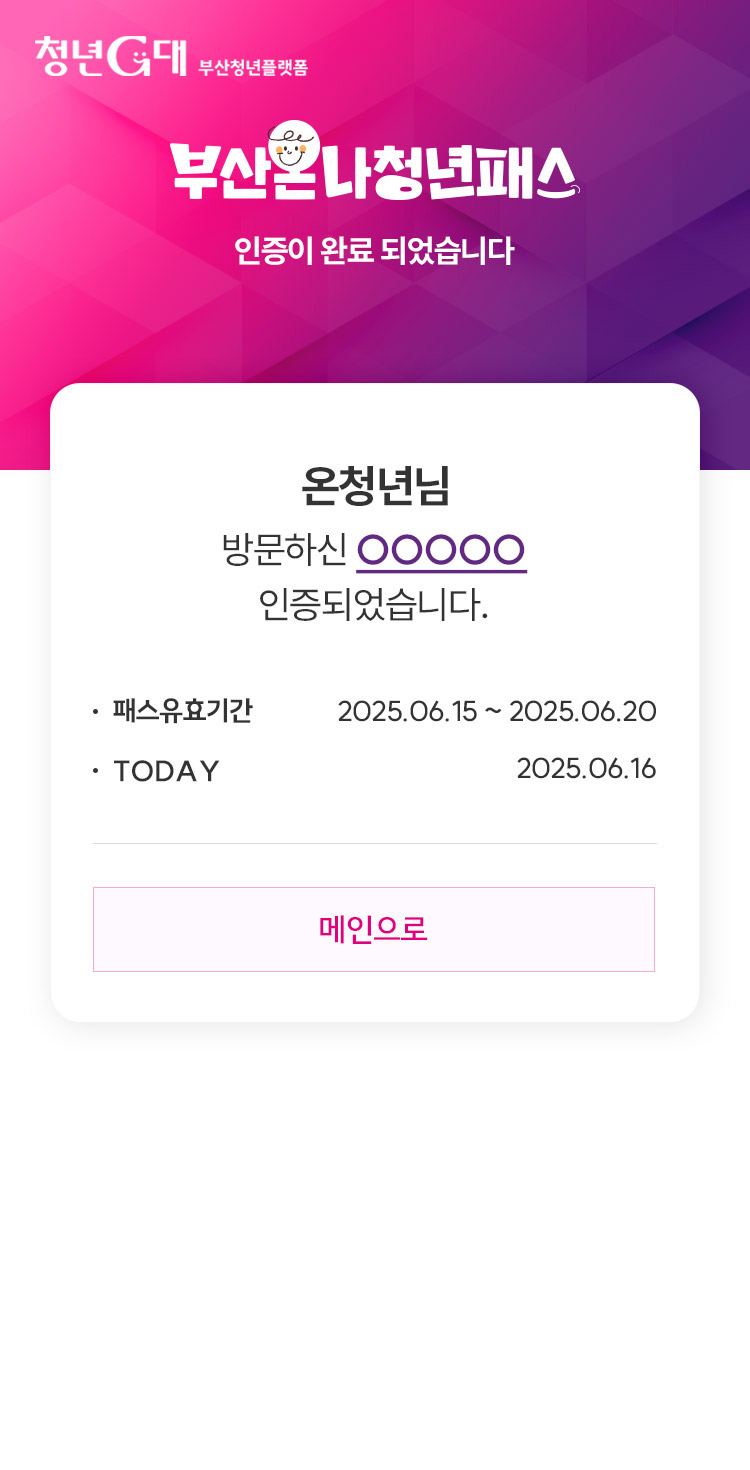Click the 인증이 완료 되었습니다 message
750x1470 pixels.
pos(375,249)
